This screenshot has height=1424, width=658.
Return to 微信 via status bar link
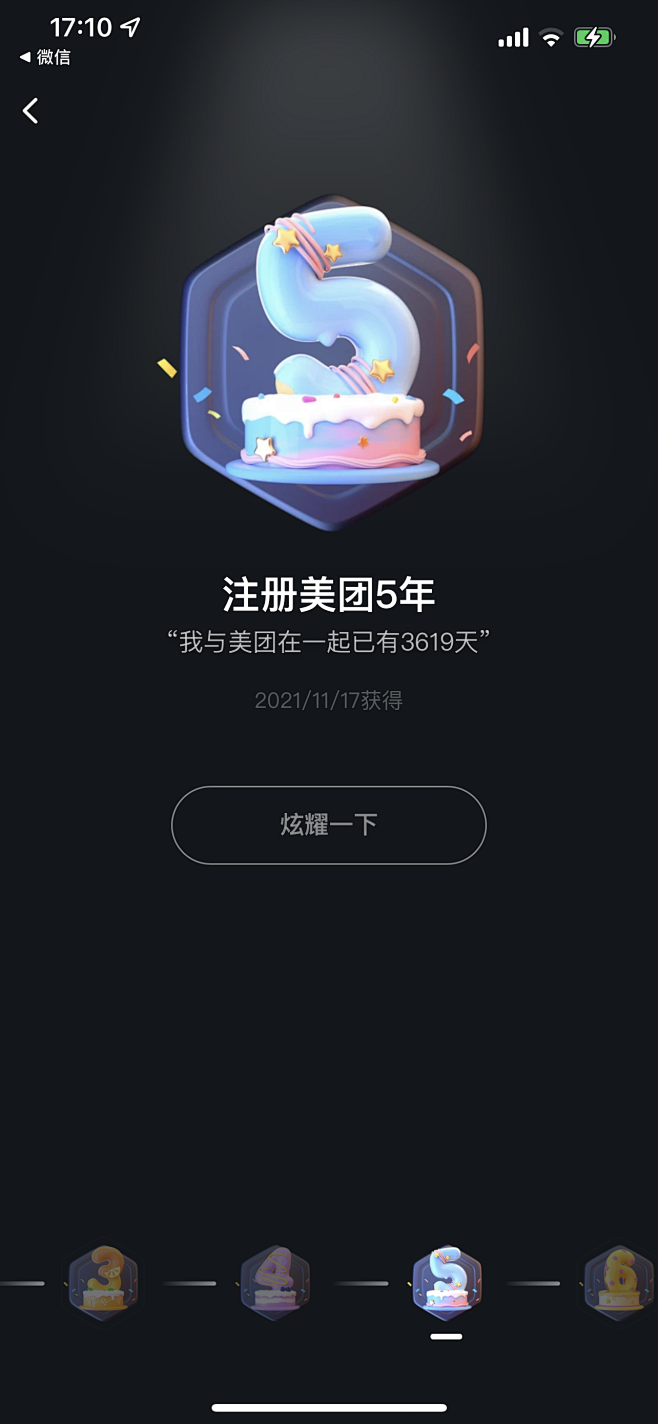pos(46,58)
